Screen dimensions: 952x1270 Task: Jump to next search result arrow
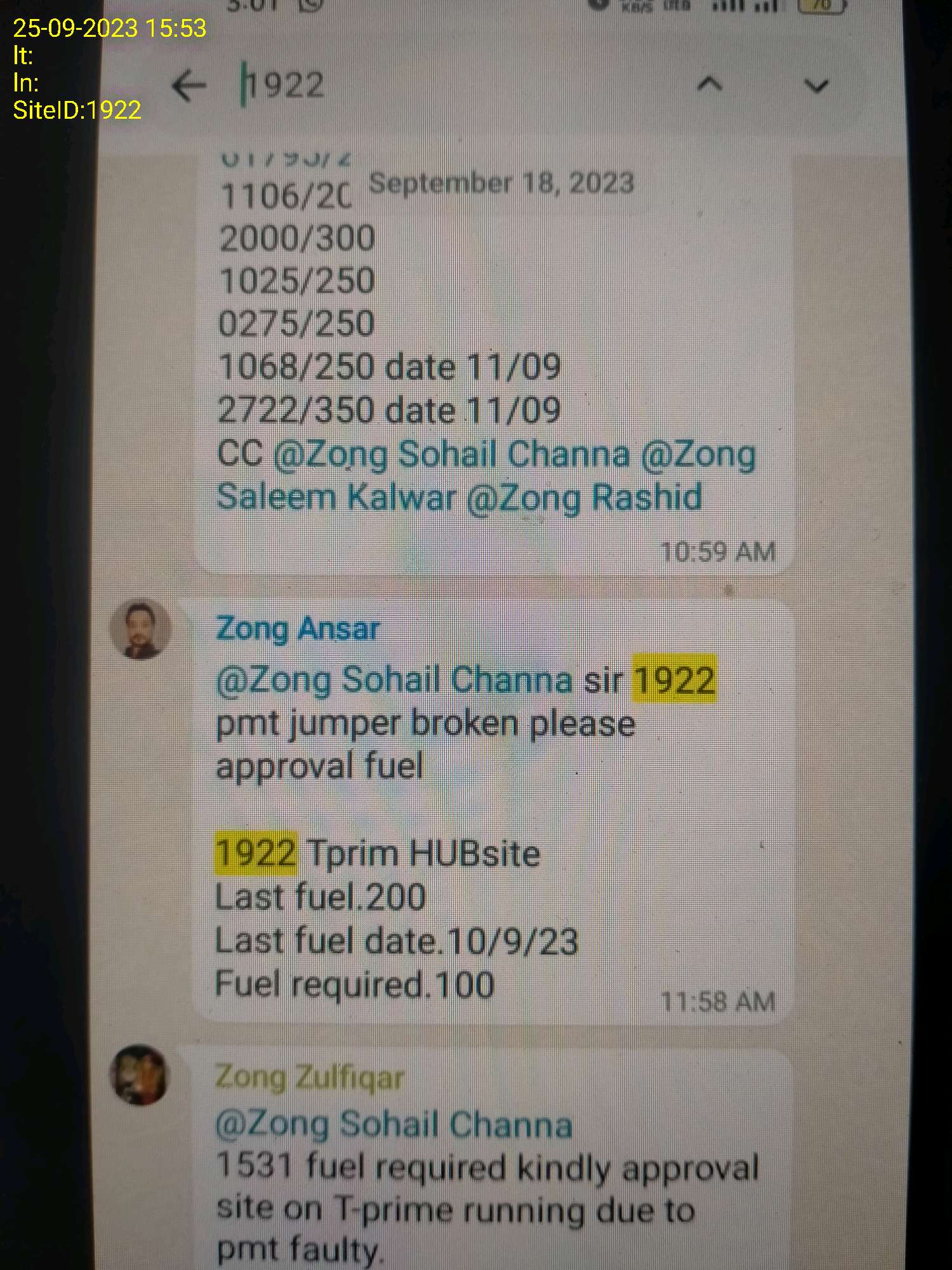pos(816,86)
